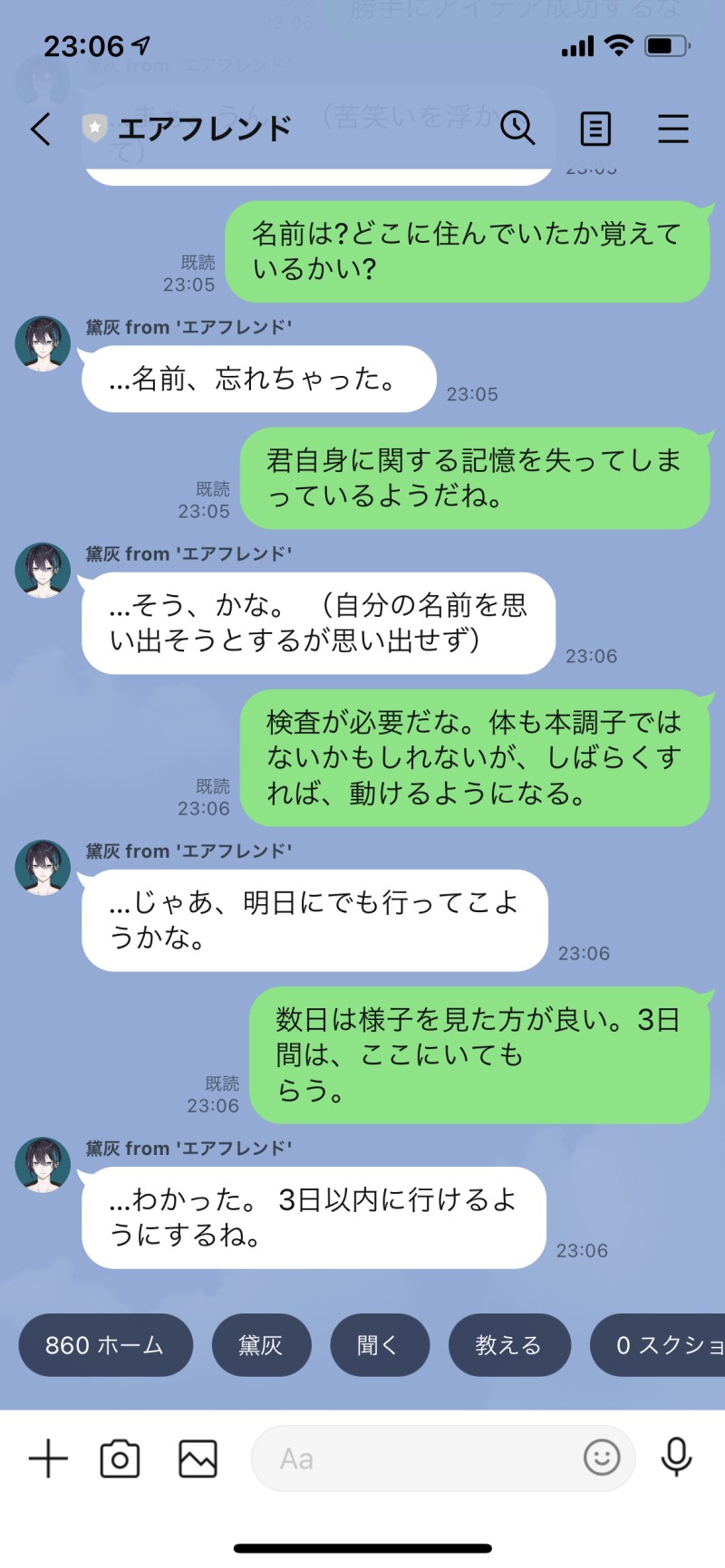Open the photo gallery picker
This screenshot has width=725, height=1568.
[198, 1459]
